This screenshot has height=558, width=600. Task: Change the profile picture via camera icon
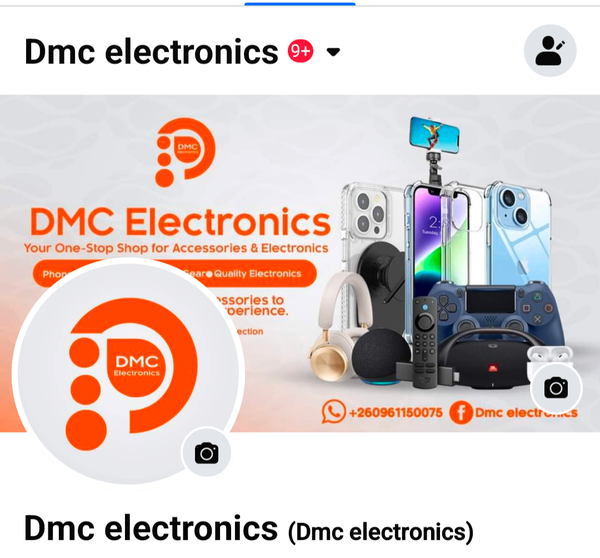[207, 453]
